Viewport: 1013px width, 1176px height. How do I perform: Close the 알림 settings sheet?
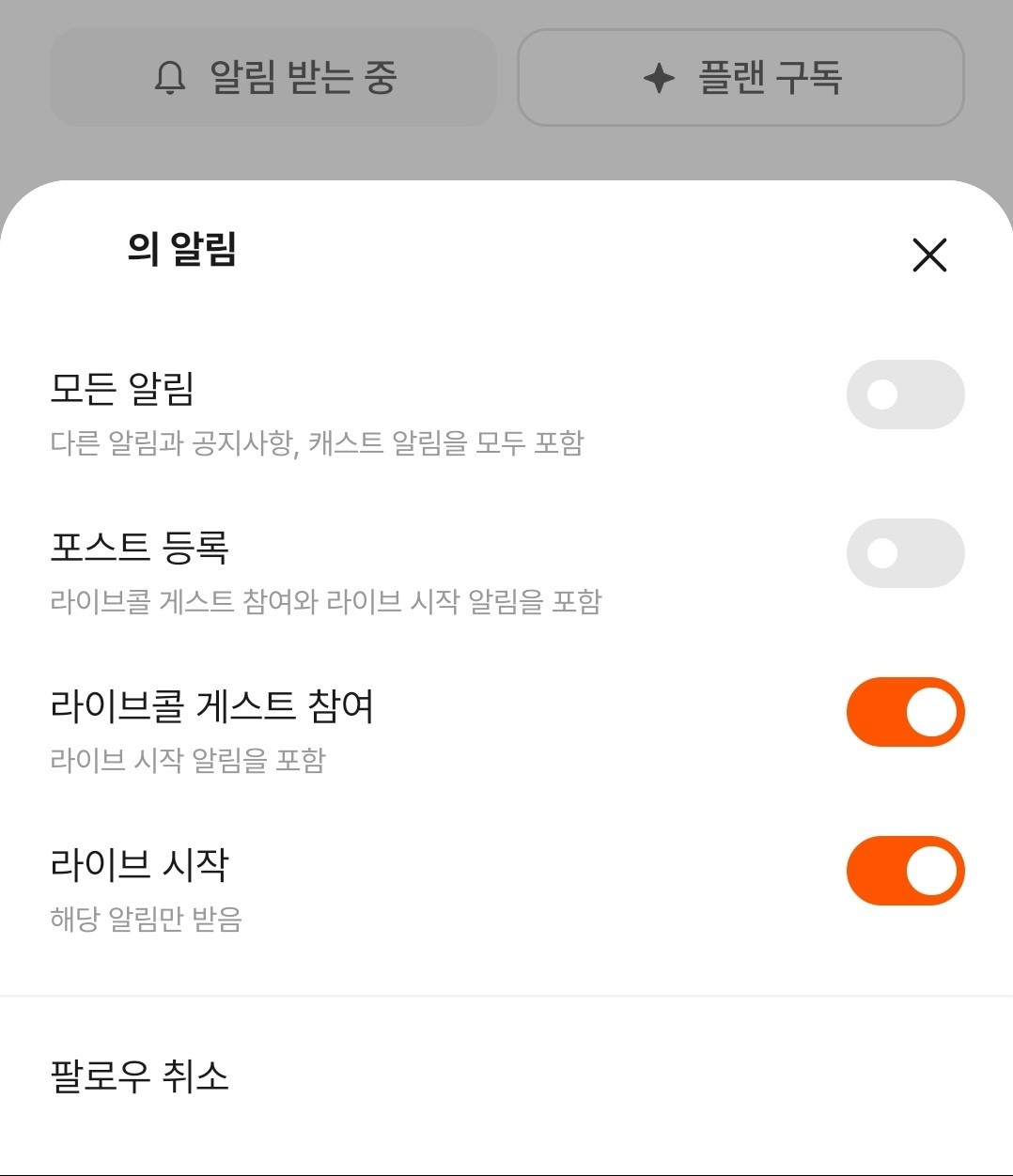click(928, 255)
